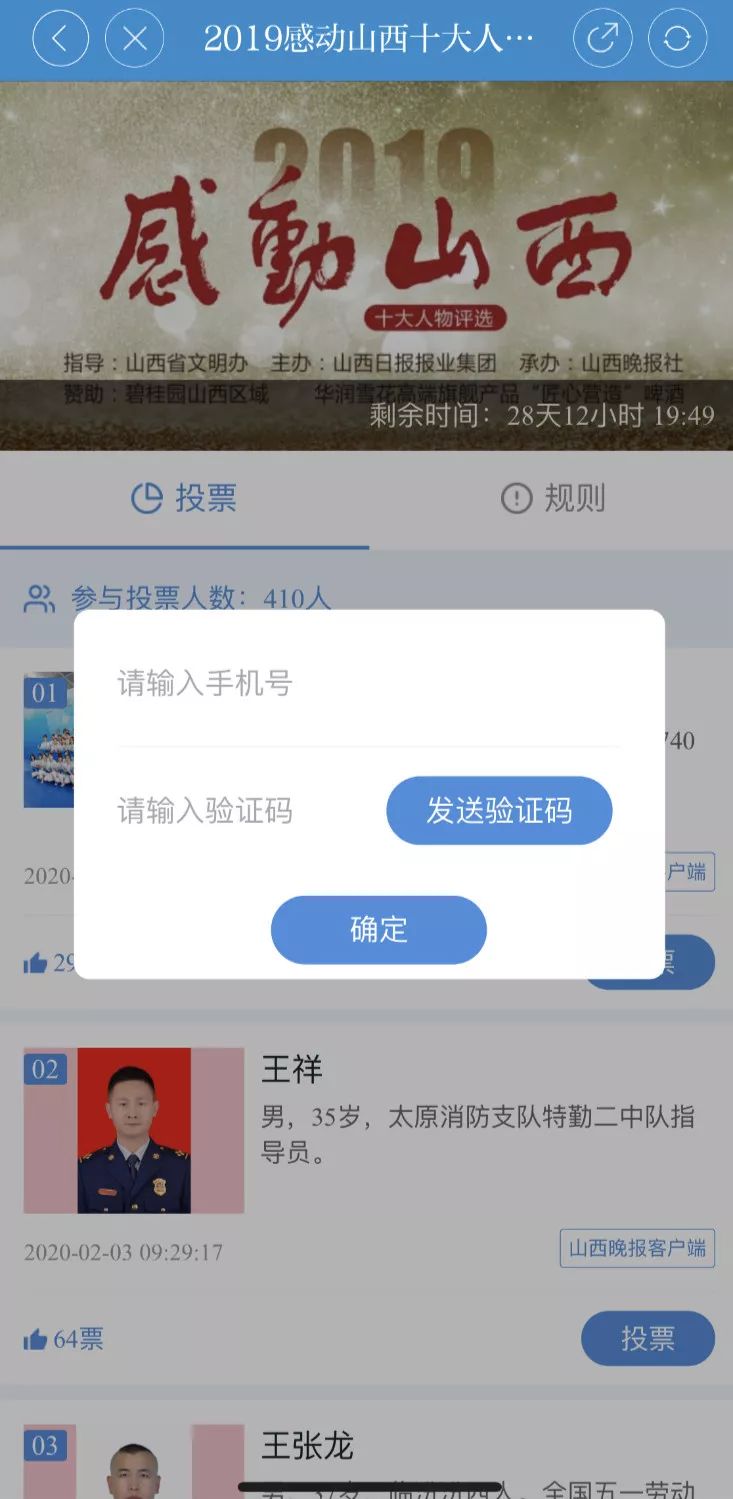Confirm with the 确定 button
Image resolution: width=733 pixels, height=1499 pixels.
click(378, 929)
